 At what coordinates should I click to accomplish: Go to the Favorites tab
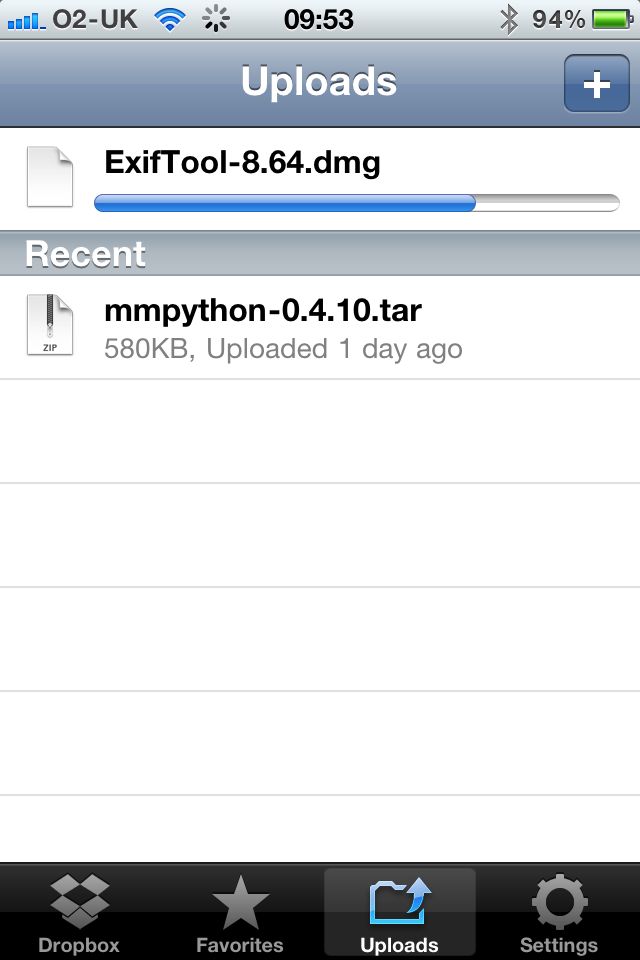[240, 912]
